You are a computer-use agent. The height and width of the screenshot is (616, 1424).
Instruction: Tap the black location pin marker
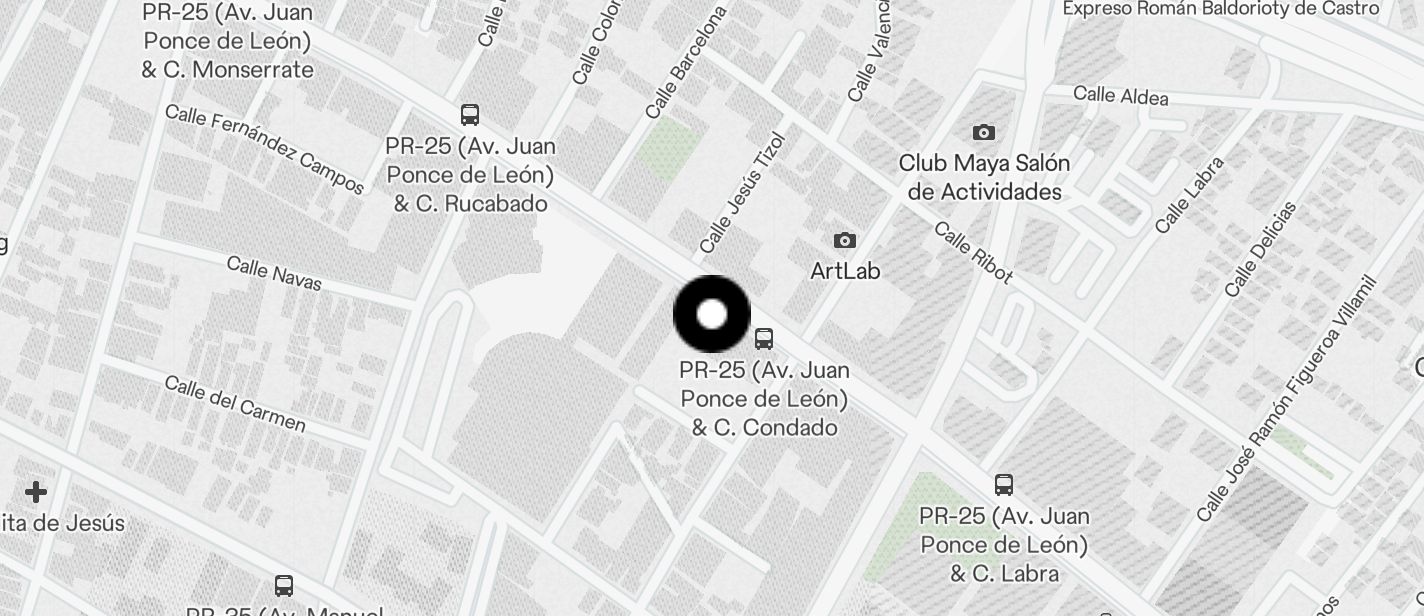711,315
